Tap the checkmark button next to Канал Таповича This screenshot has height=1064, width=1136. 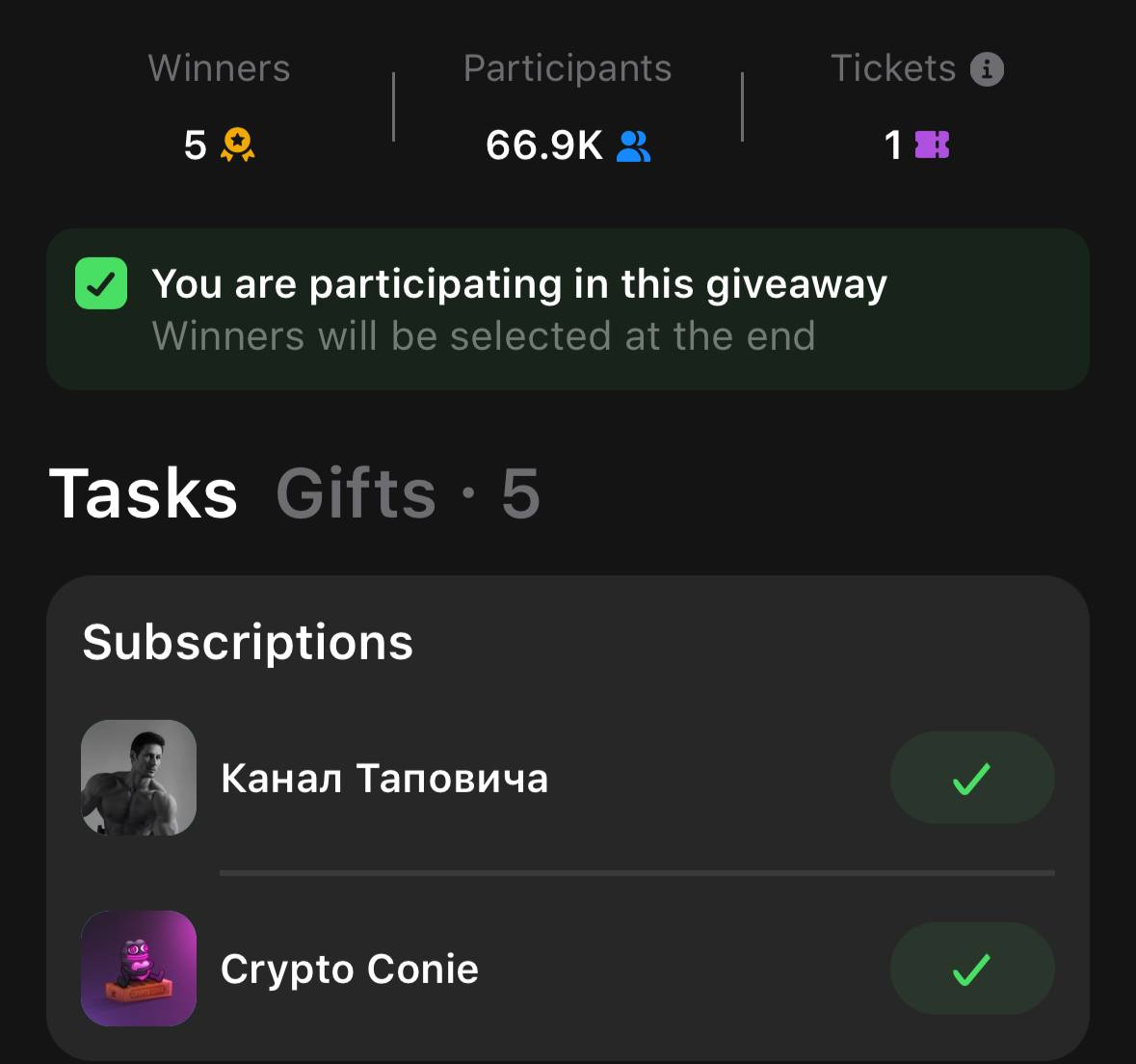tap(971, 778)
